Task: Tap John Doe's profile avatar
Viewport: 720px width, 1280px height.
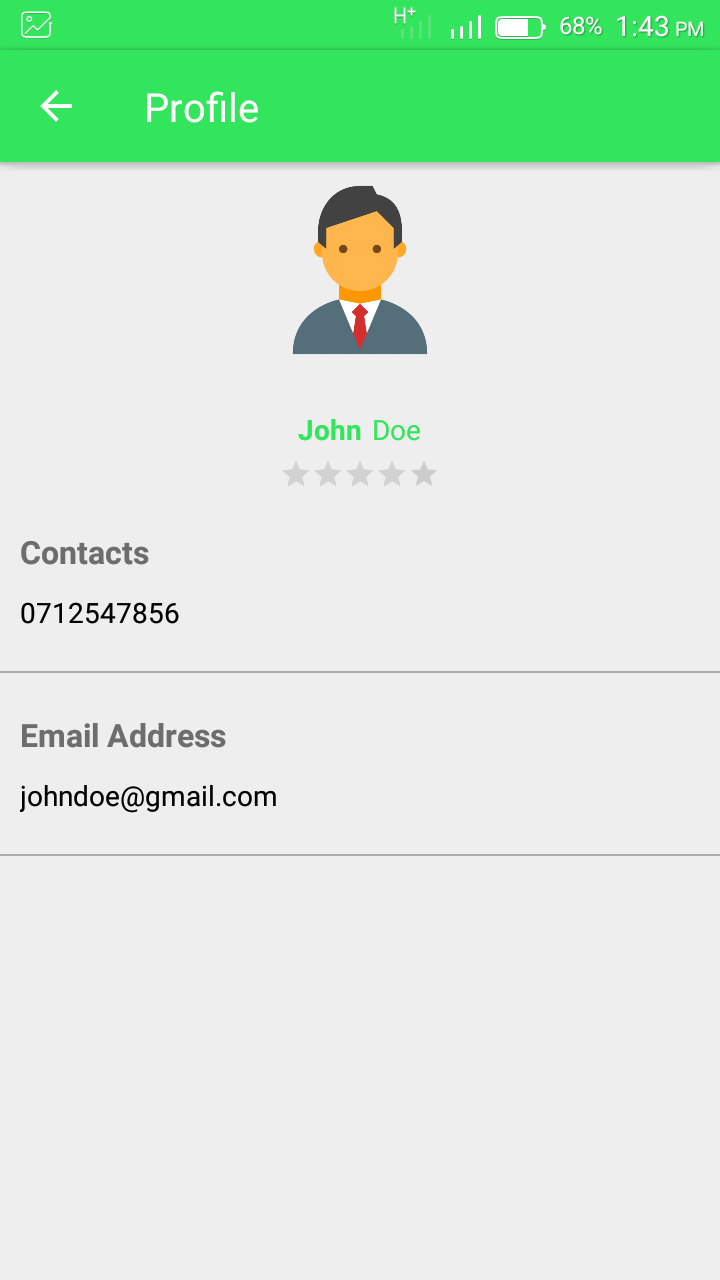Action: (360, 270)
